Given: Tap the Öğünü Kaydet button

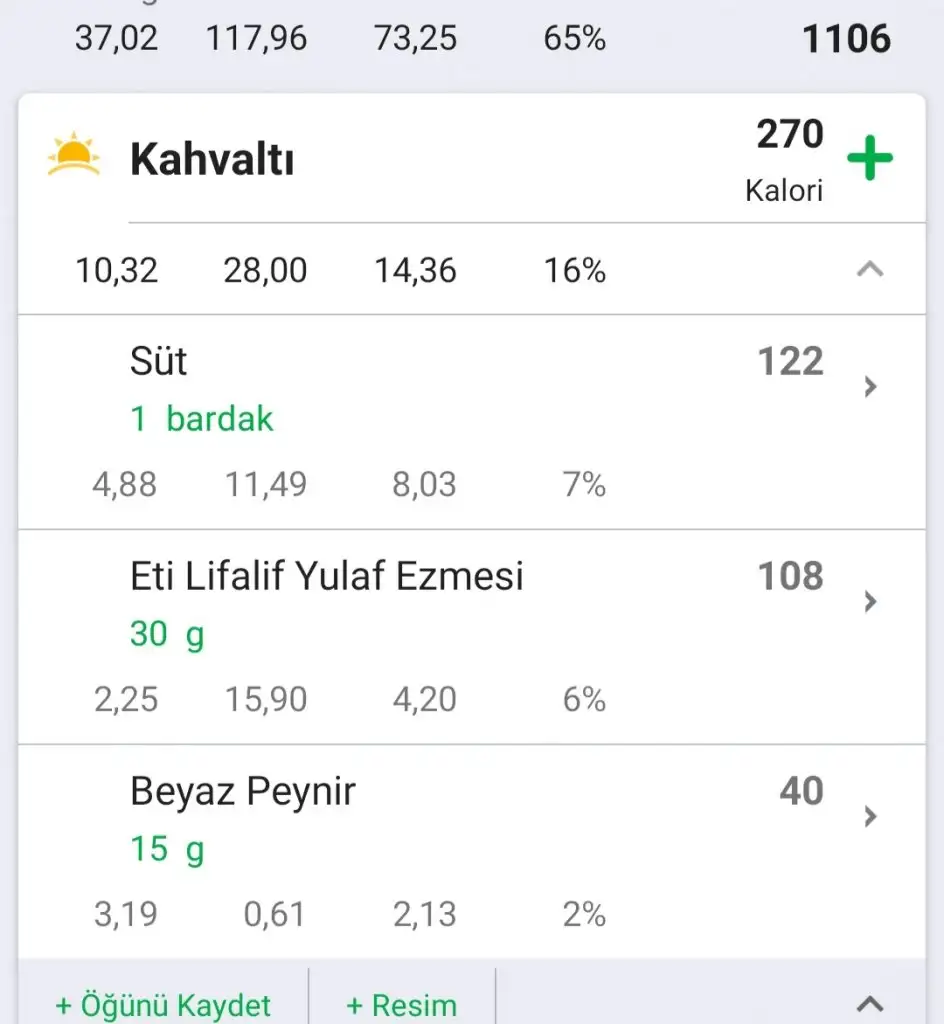Looking at the screenshot, I should click(x=163, y=1004).
